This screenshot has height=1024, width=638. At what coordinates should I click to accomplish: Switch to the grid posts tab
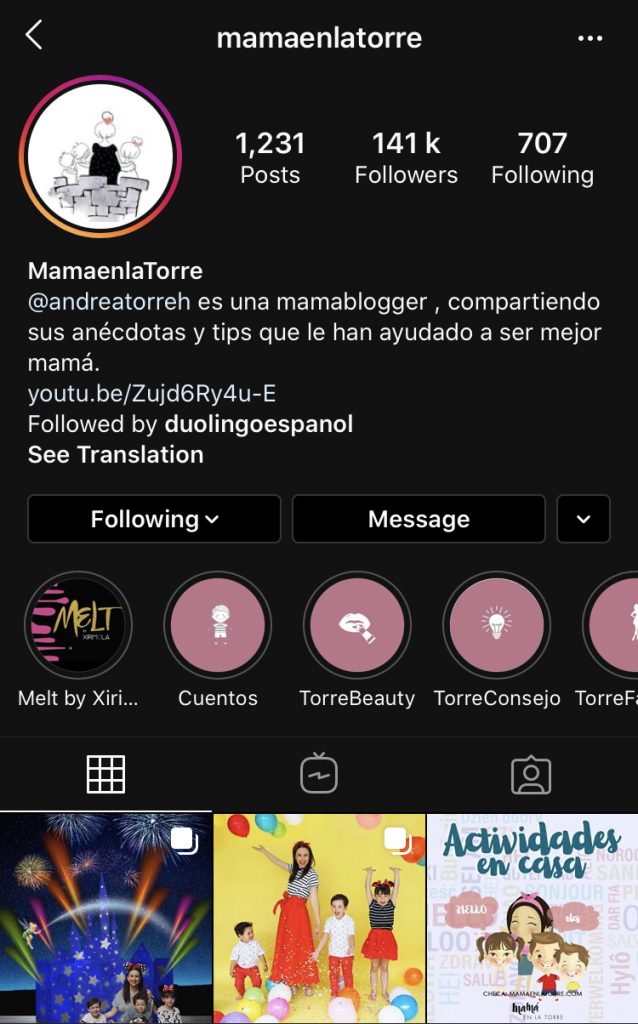point(106,774)
